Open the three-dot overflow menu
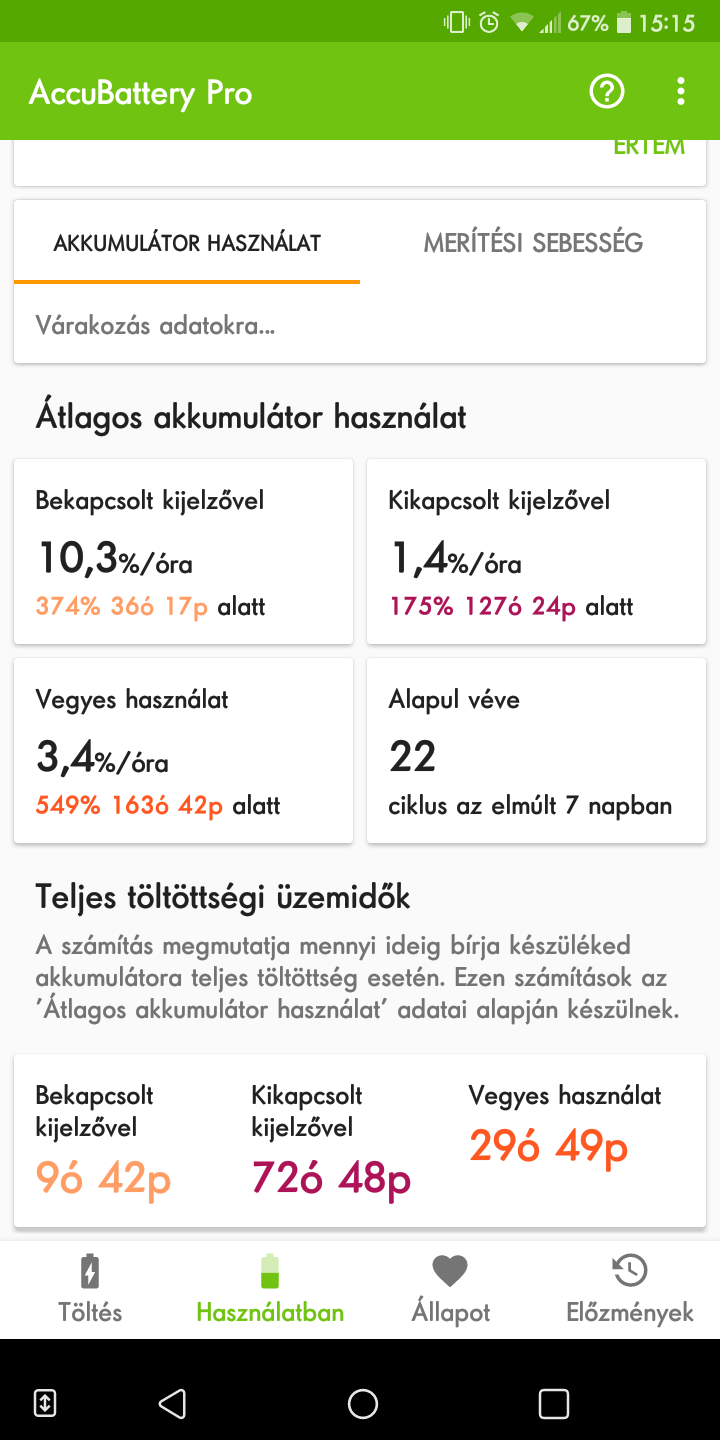Image resolution: width=720 pixels, height=1440 pixels. click(x=681, y=92)
